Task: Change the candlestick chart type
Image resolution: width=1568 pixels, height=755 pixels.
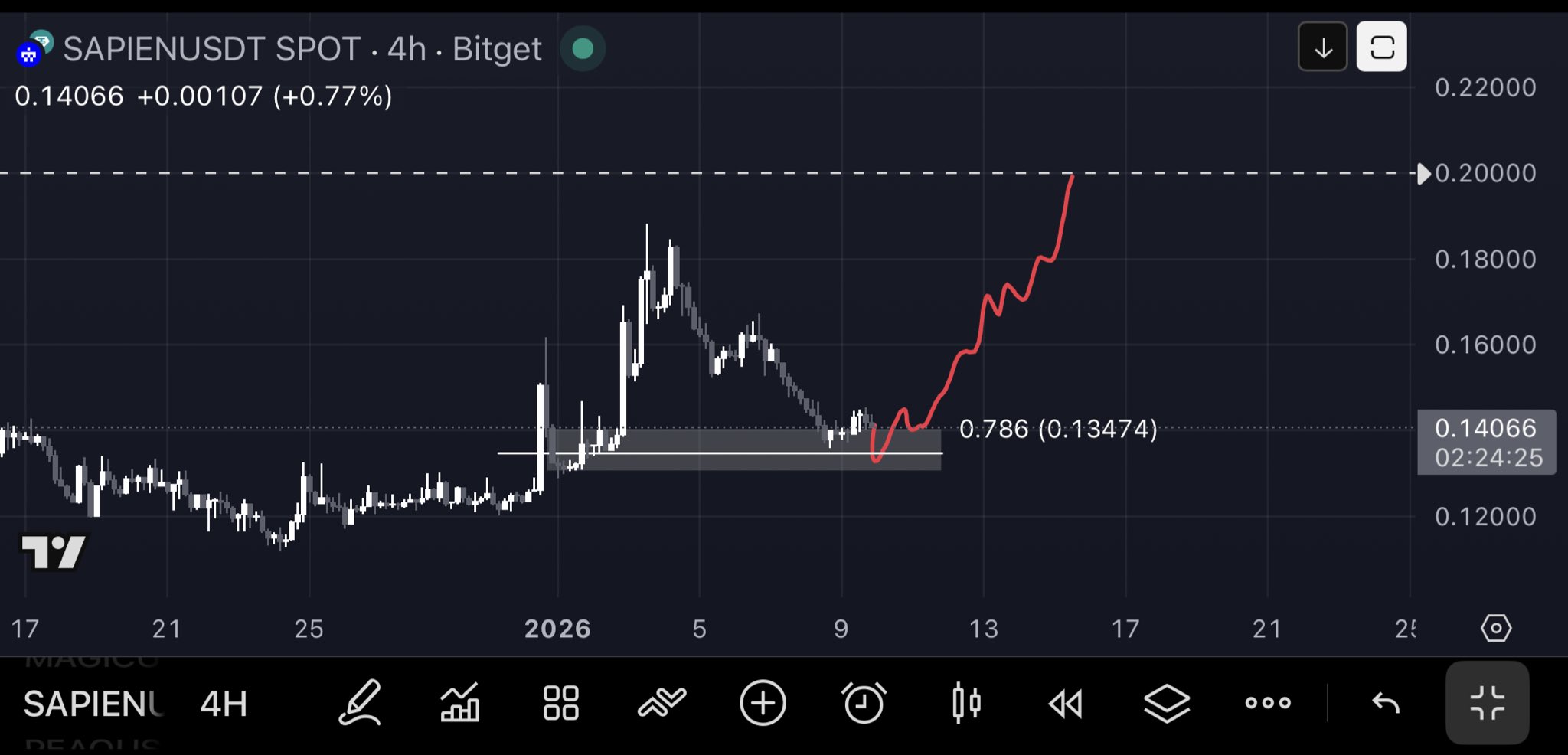Action: coord(965,702)
